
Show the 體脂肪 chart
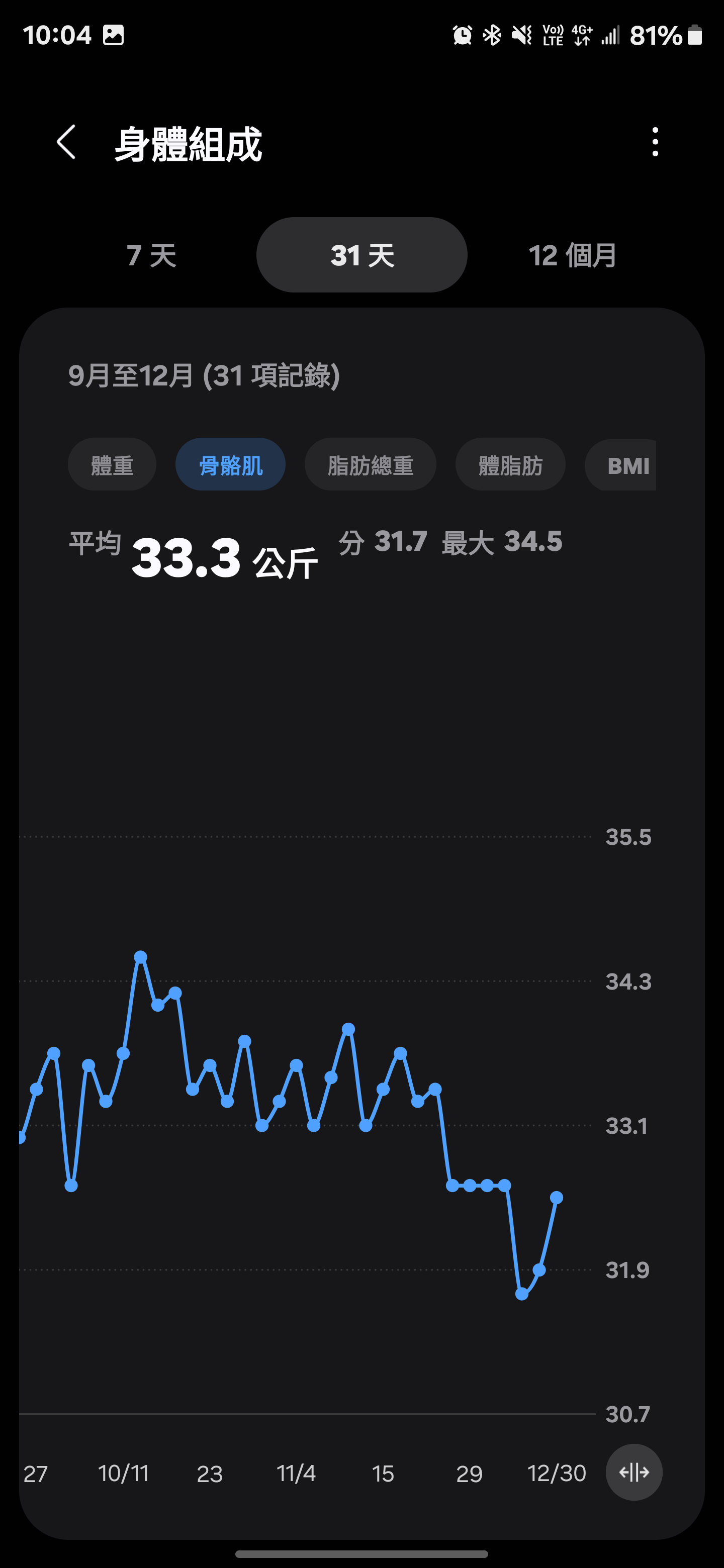[510, 465]
